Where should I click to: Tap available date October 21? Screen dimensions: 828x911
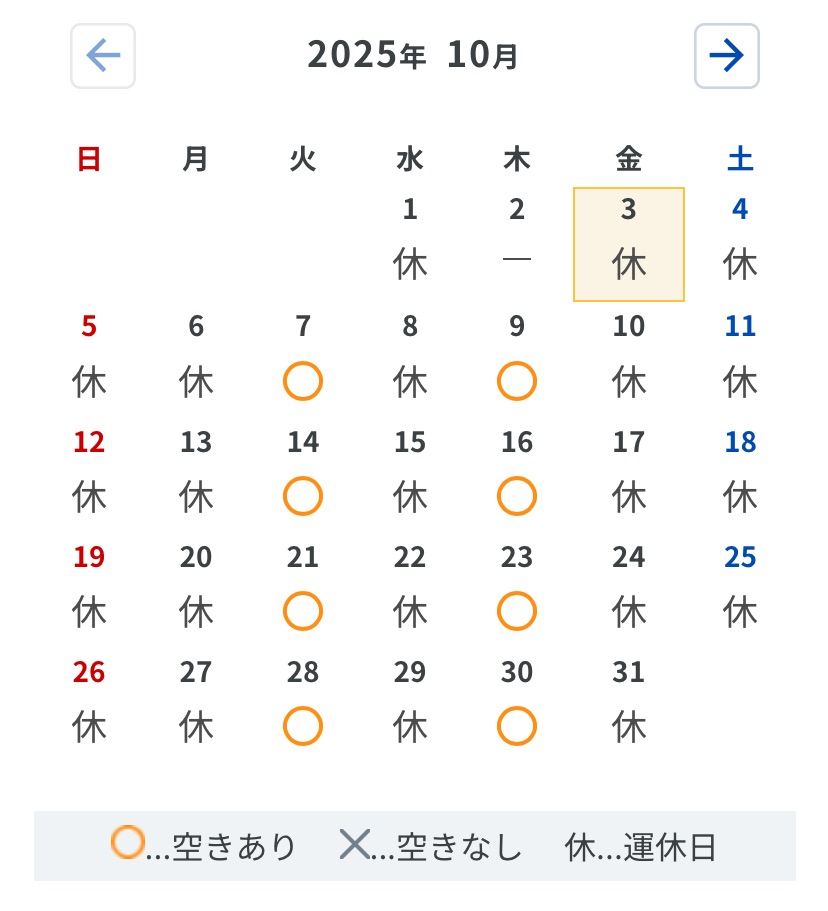(x=303, y=611)
